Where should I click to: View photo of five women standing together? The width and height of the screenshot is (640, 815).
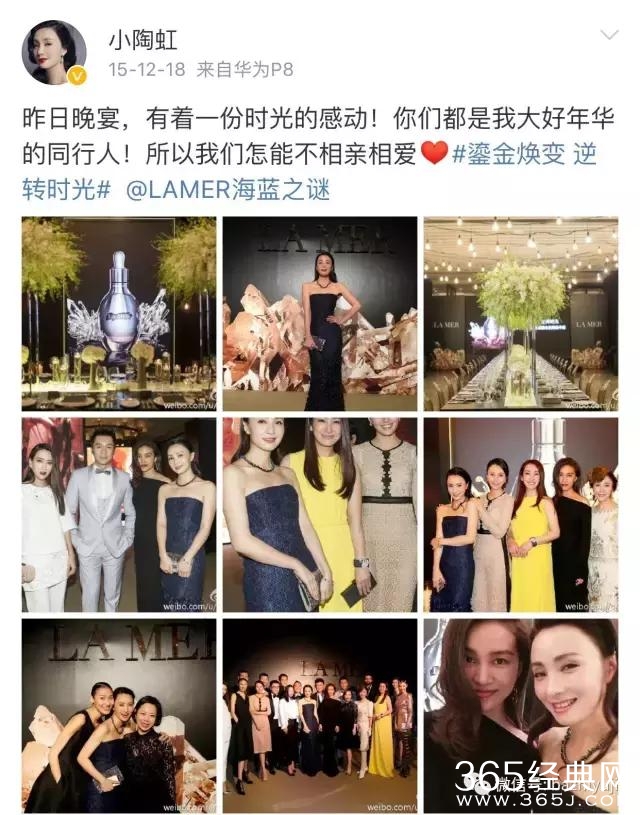click(x=520, y=515)
